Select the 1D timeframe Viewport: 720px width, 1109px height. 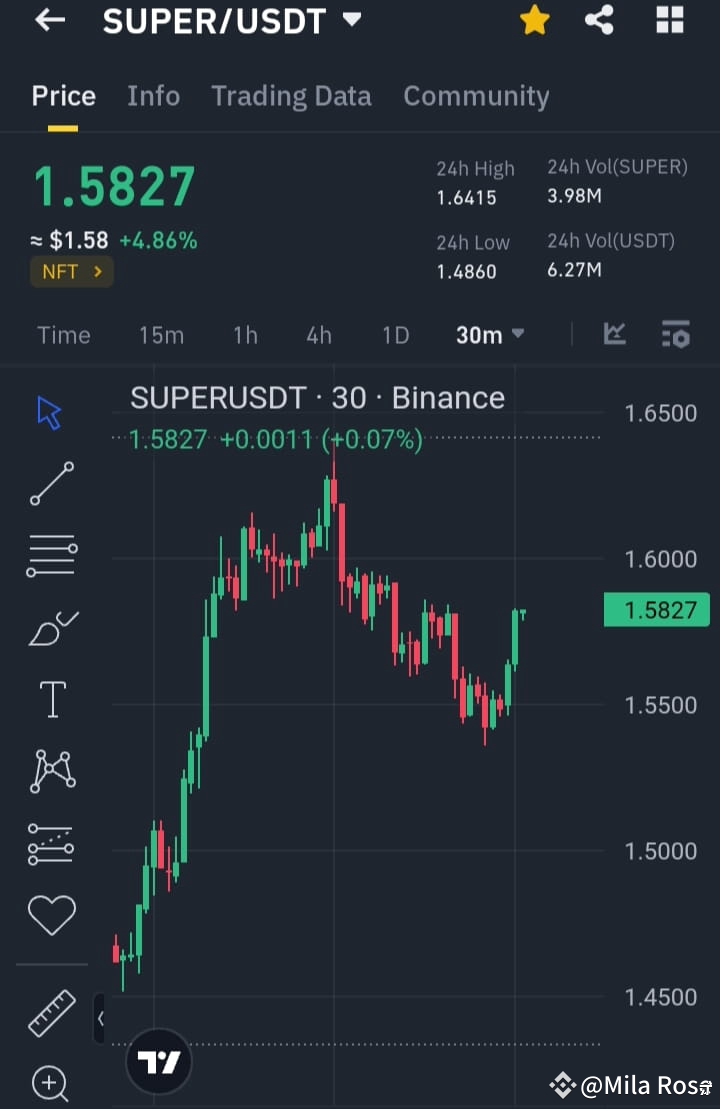click(x=394, y=335)
